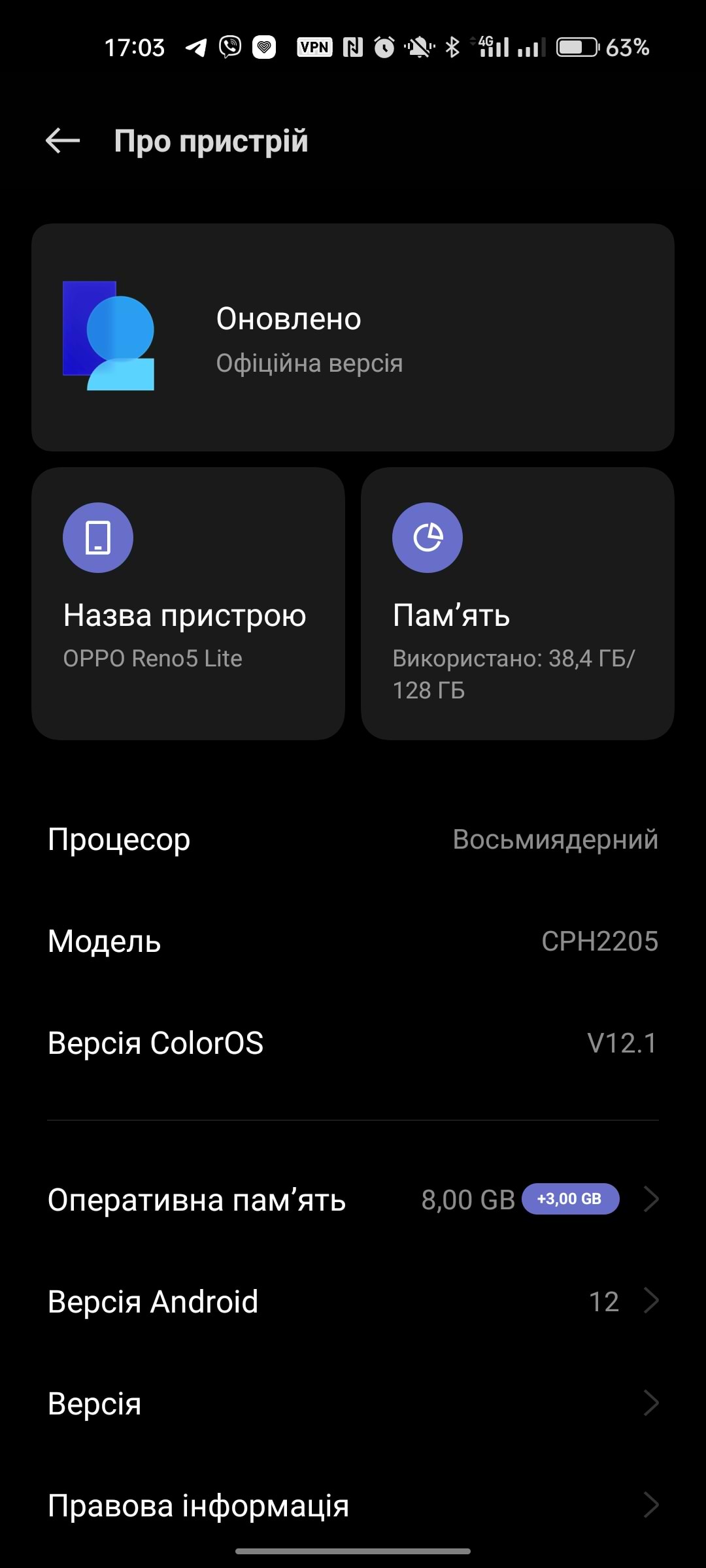Go back from Про пристрій
The width and height of the screenshot is (706, 1568).
[x=63, y=140]
